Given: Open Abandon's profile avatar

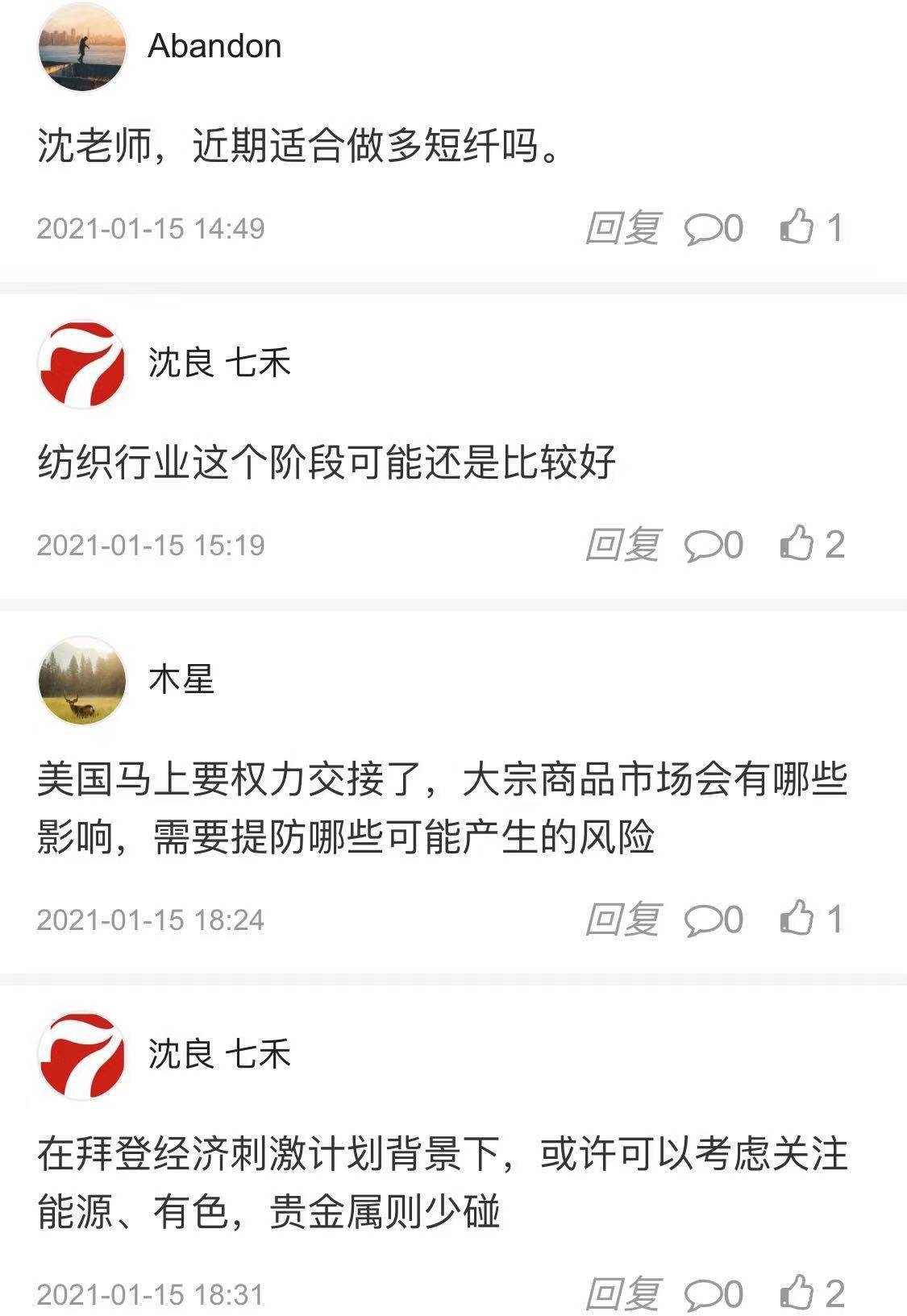Looking at the screenshot, I should (82, 48).
